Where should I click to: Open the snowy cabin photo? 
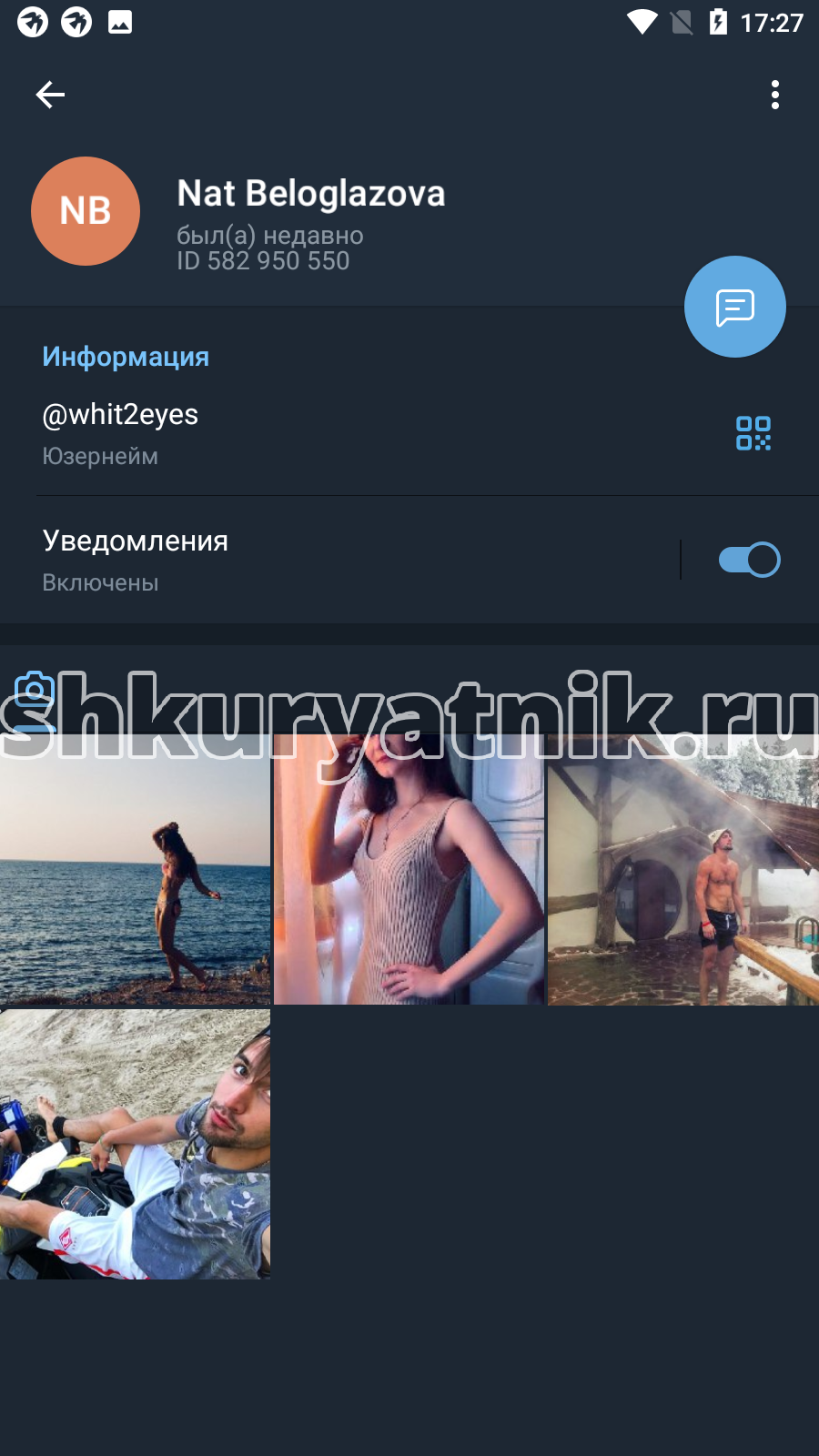pos(683,869)
